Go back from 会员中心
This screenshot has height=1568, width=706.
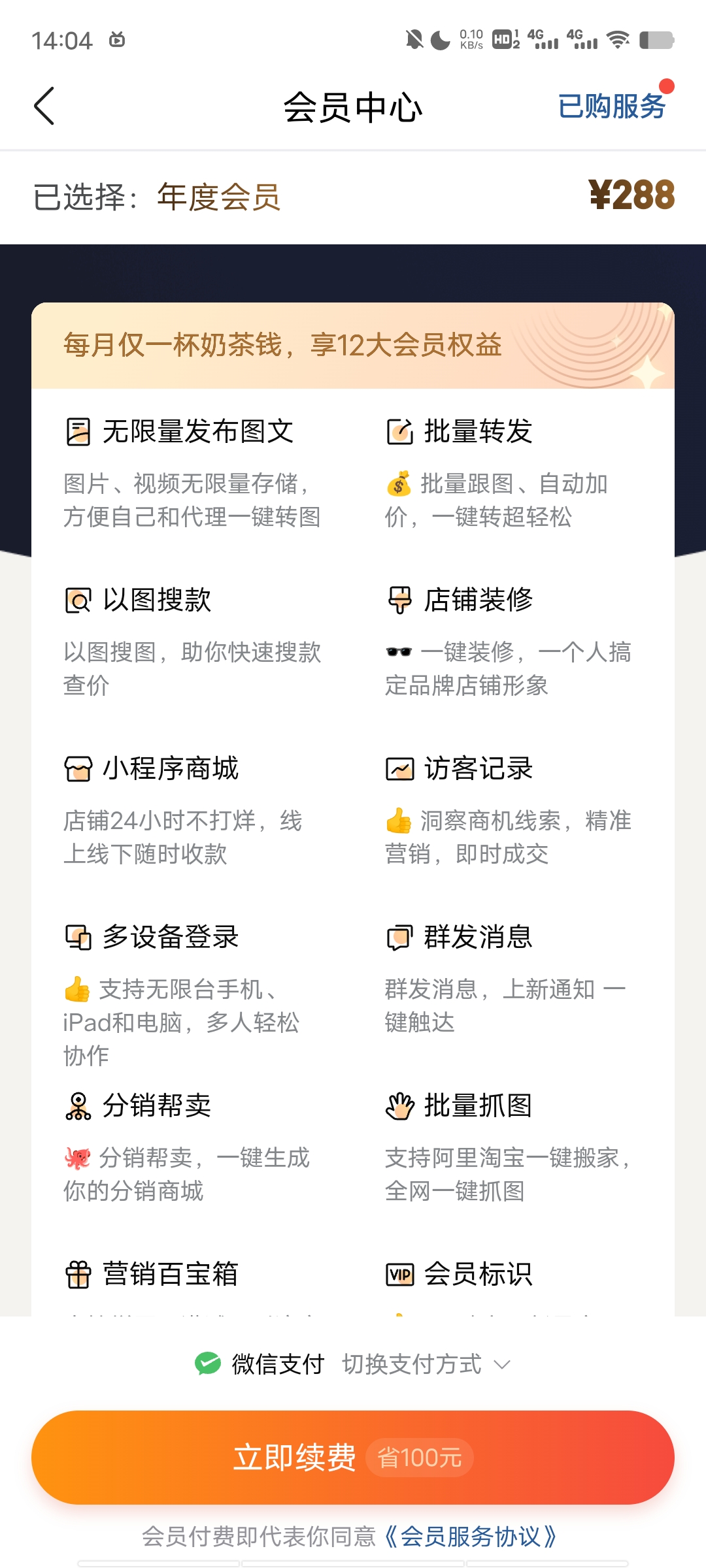point(44,106)
